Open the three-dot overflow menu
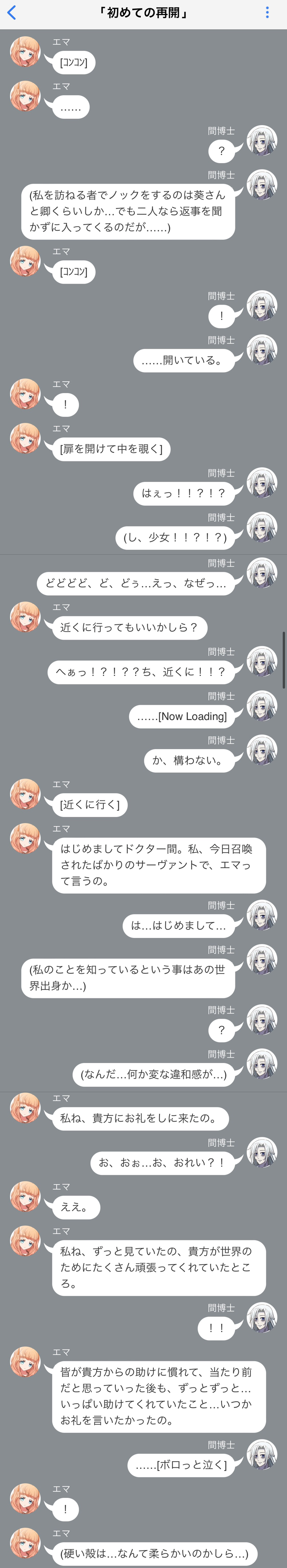Viewport: 287px width, 1568px height. coord(267,13)
